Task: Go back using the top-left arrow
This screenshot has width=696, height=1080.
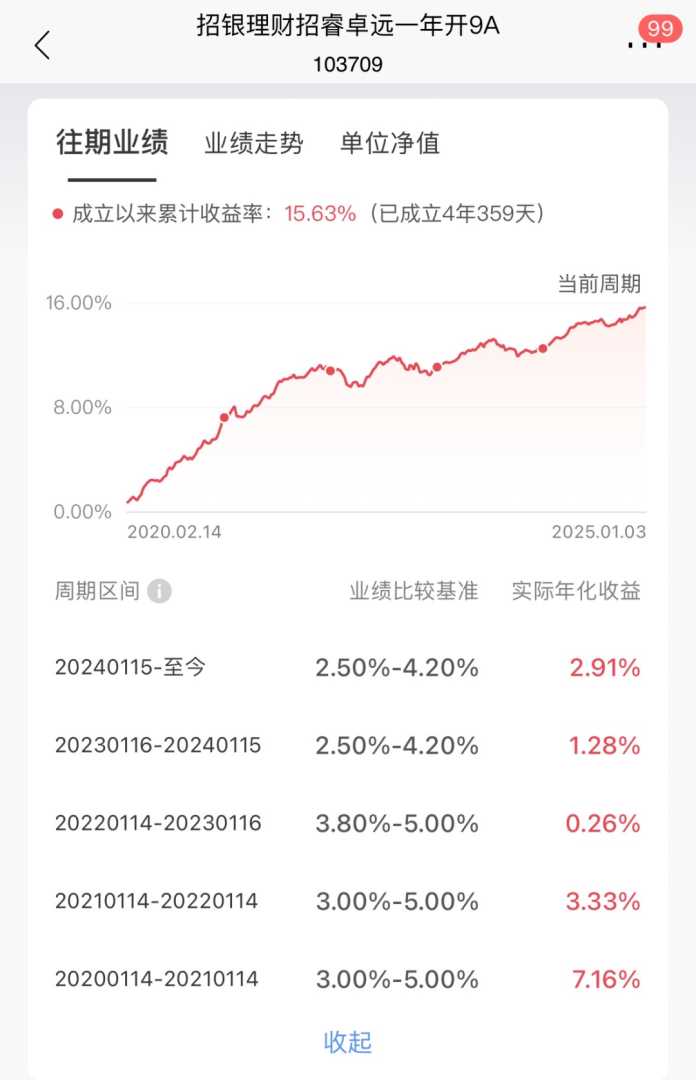Action: (x=42, y=45)
